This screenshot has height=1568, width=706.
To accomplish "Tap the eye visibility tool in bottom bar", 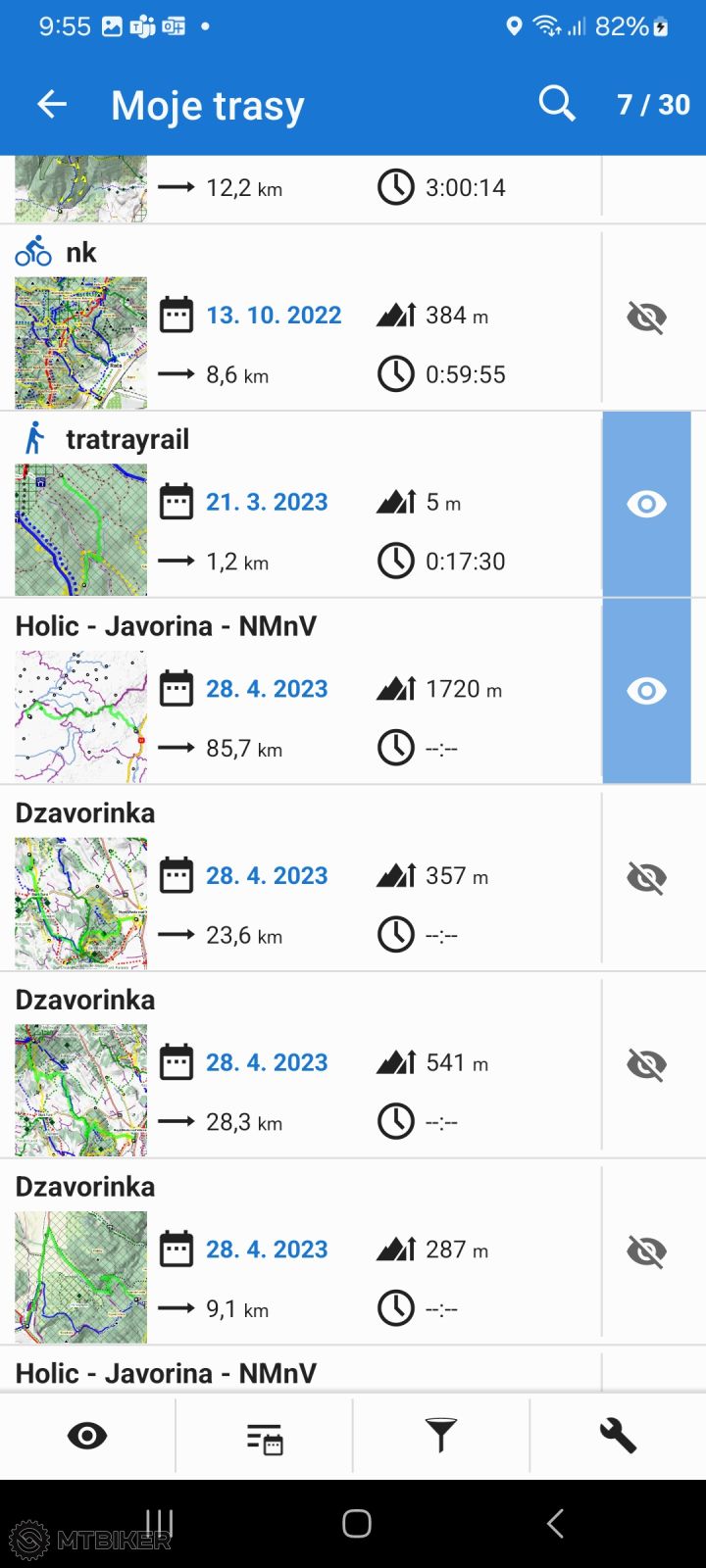I will [87, 1437].
